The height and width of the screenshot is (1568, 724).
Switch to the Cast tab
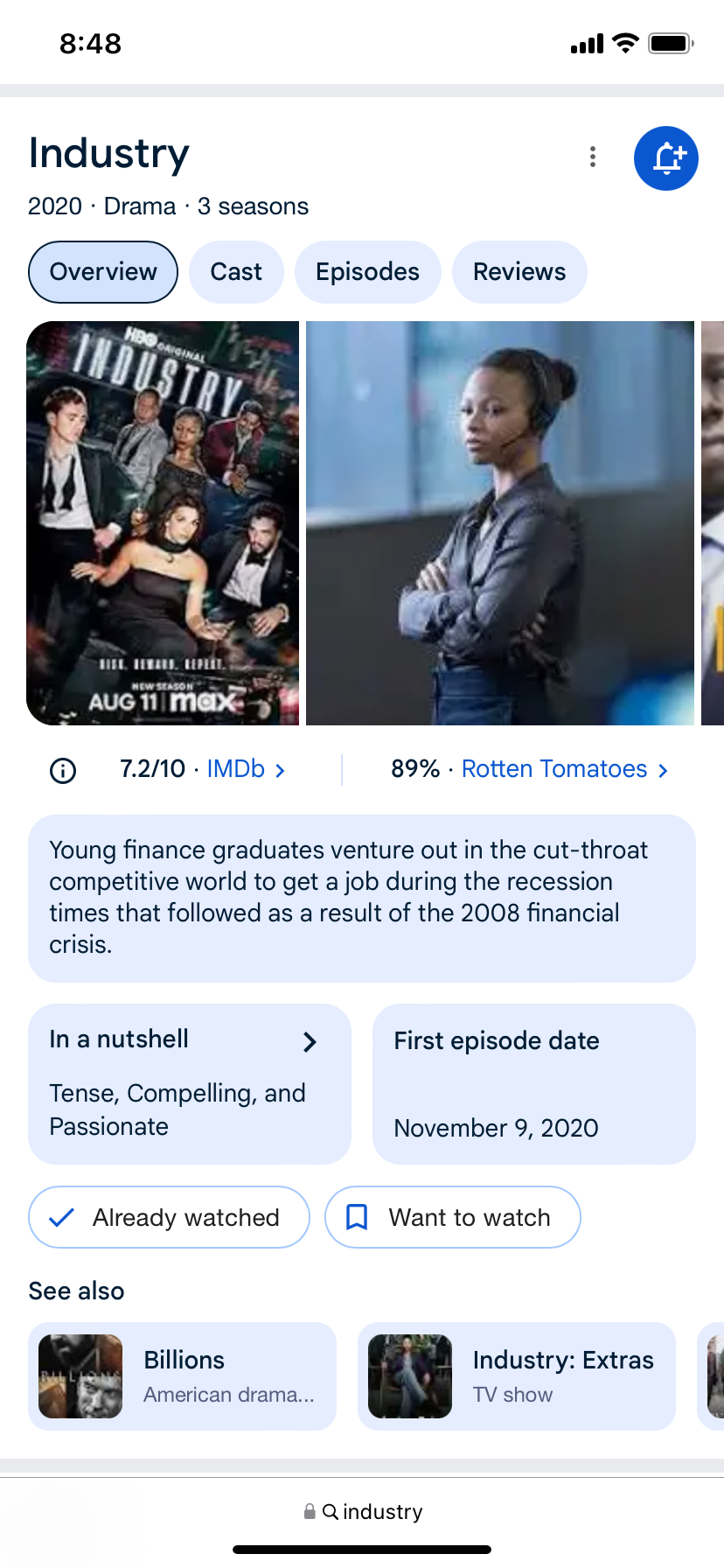[x=236, y=272]
